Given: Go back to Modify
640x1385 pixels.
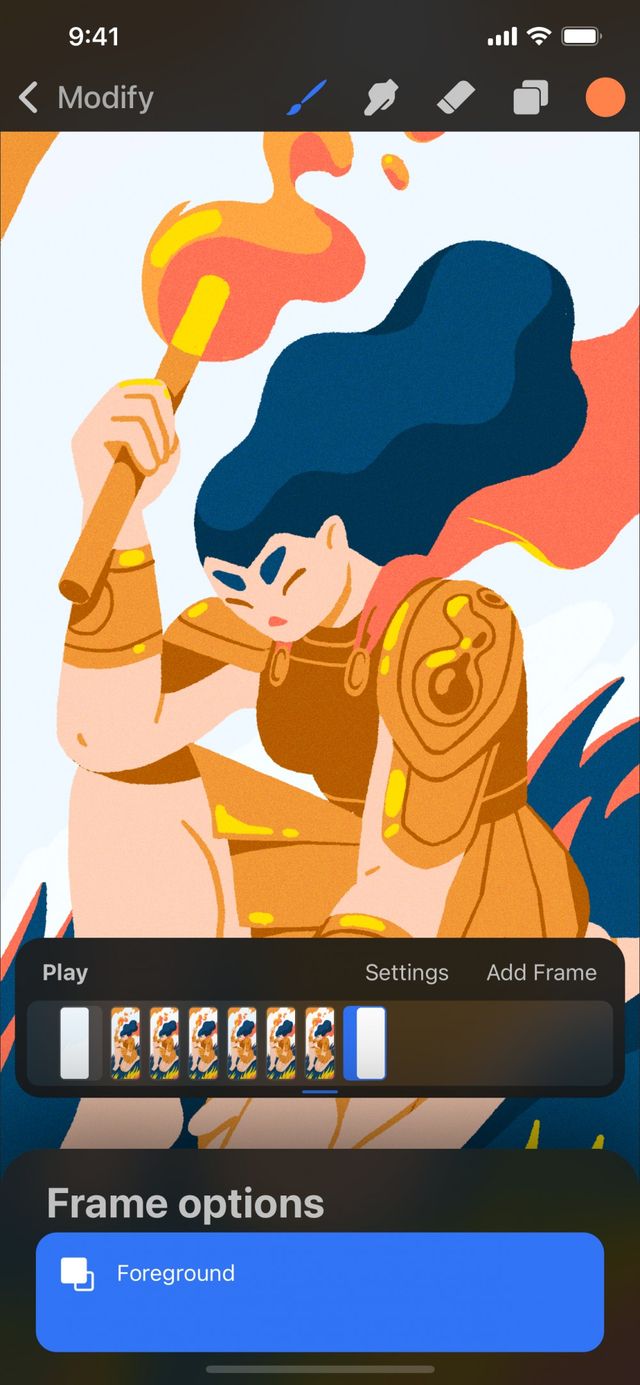Looking at the screenshot, I should [85, 98].
